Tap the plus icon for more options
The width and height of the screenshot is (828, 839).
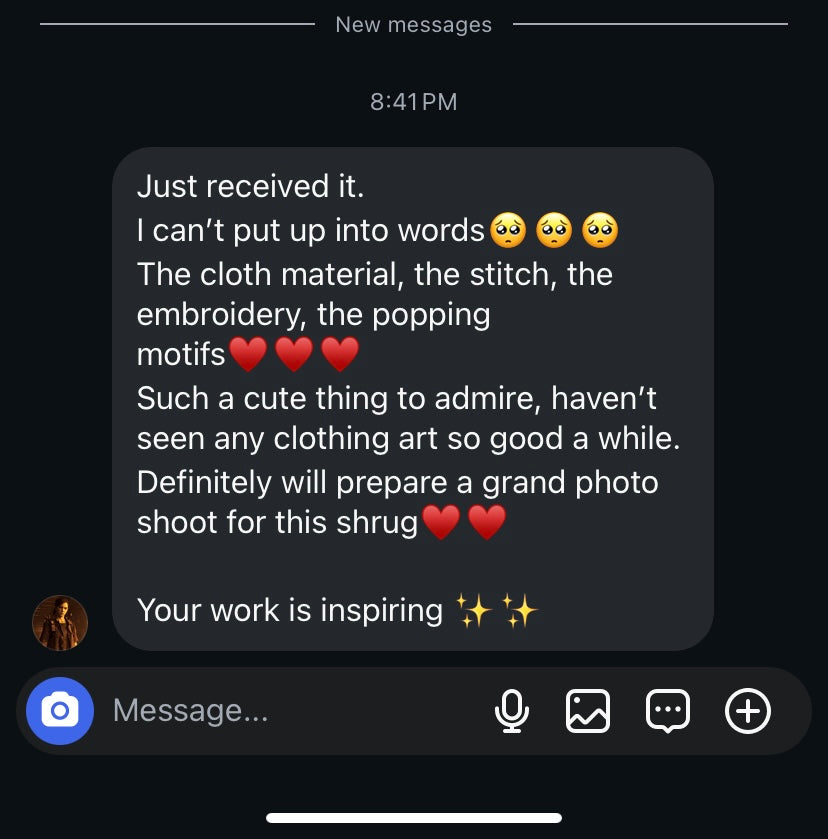click(748, 711)
